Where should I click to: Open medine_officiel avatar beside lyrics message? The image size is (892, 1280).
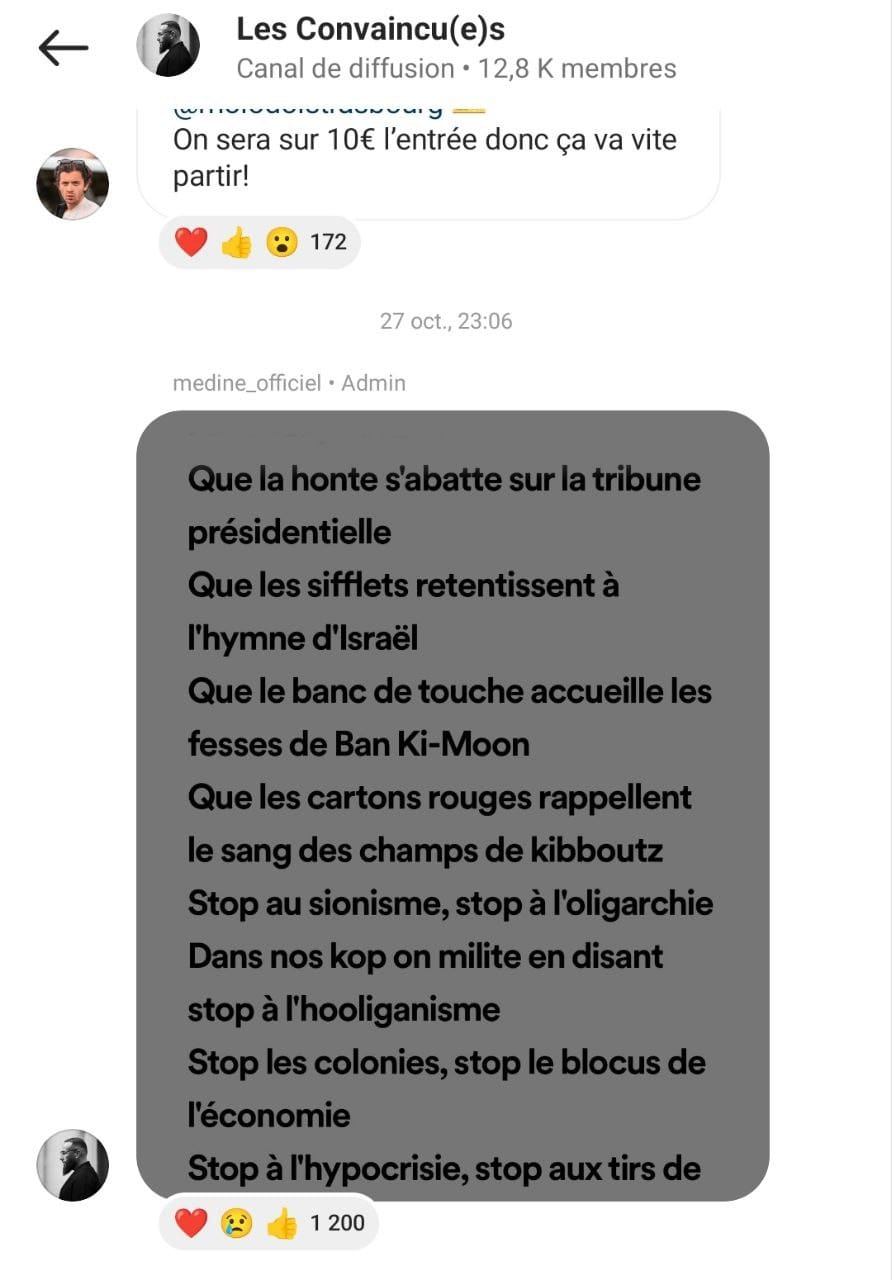pos(72,1165)
